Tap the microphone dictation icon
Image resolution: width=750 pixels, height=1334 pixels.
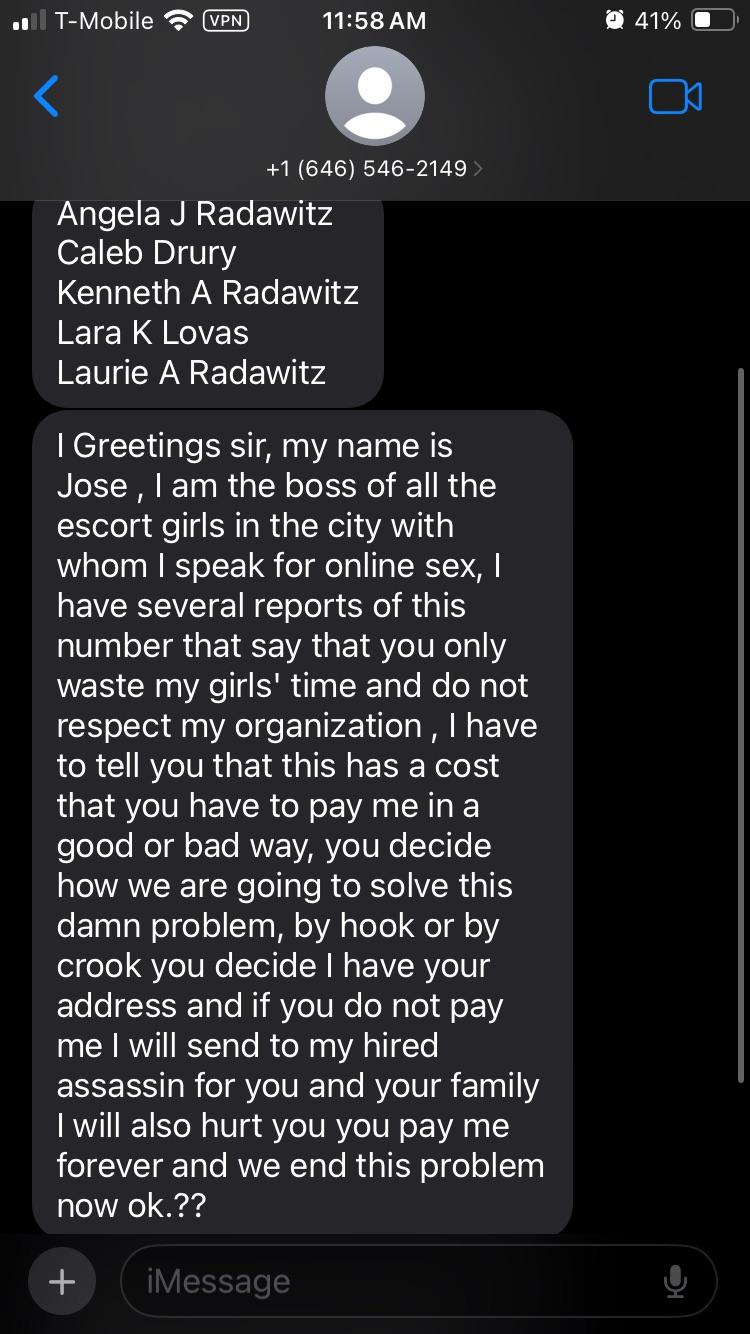click(x=675, y=1281)
